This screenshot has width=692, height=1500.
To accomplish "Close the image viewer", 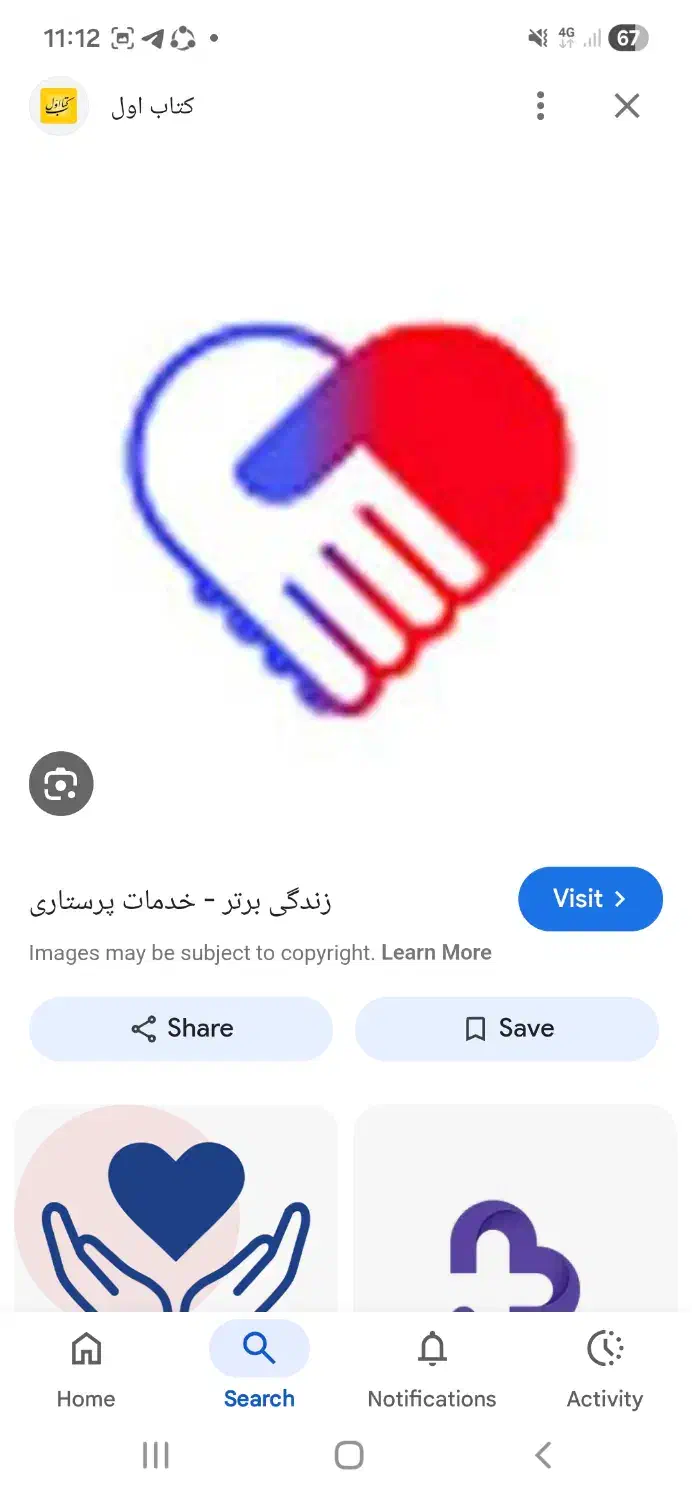I will coord(627,106).
